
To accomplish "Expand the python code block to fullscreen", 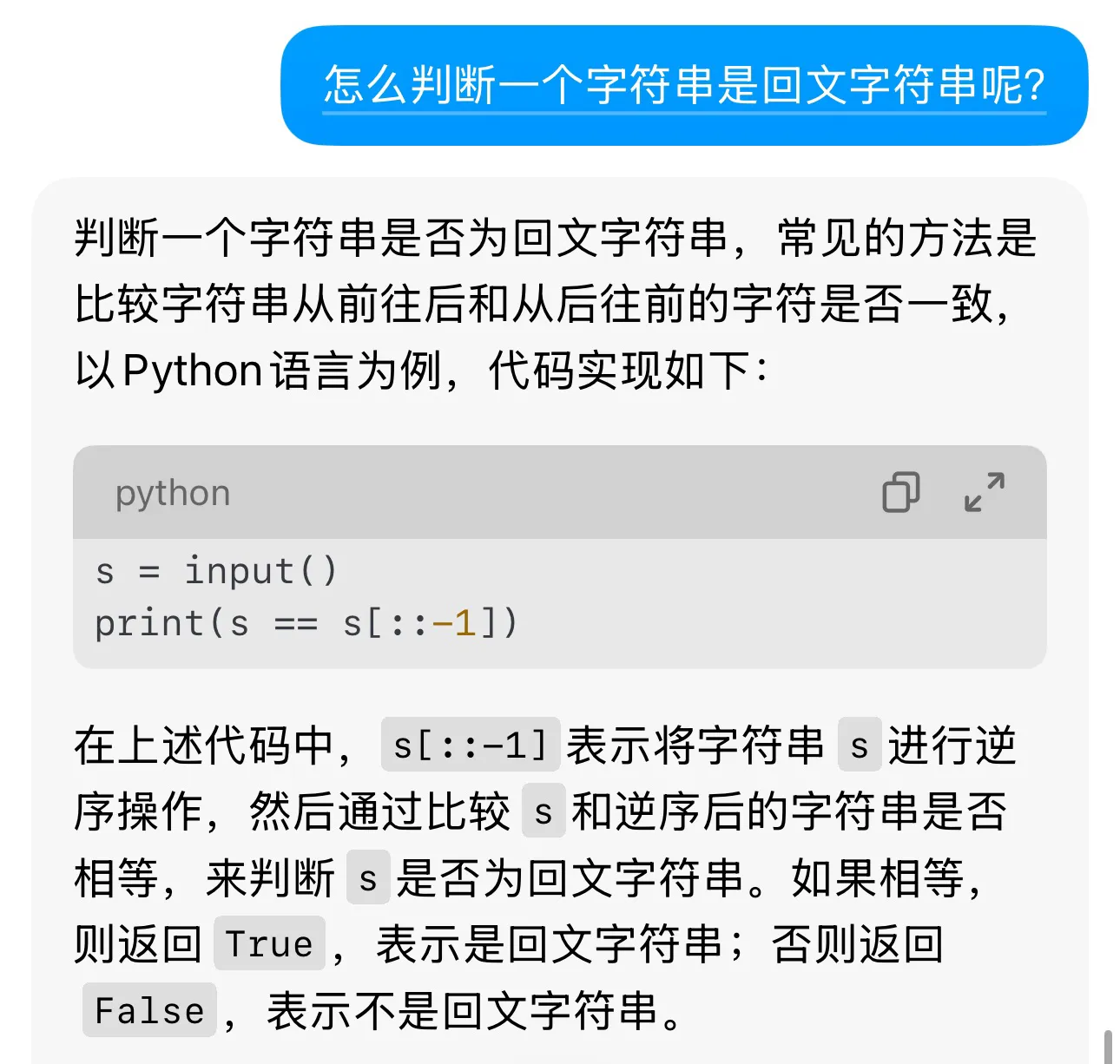I will coord(985,492).
